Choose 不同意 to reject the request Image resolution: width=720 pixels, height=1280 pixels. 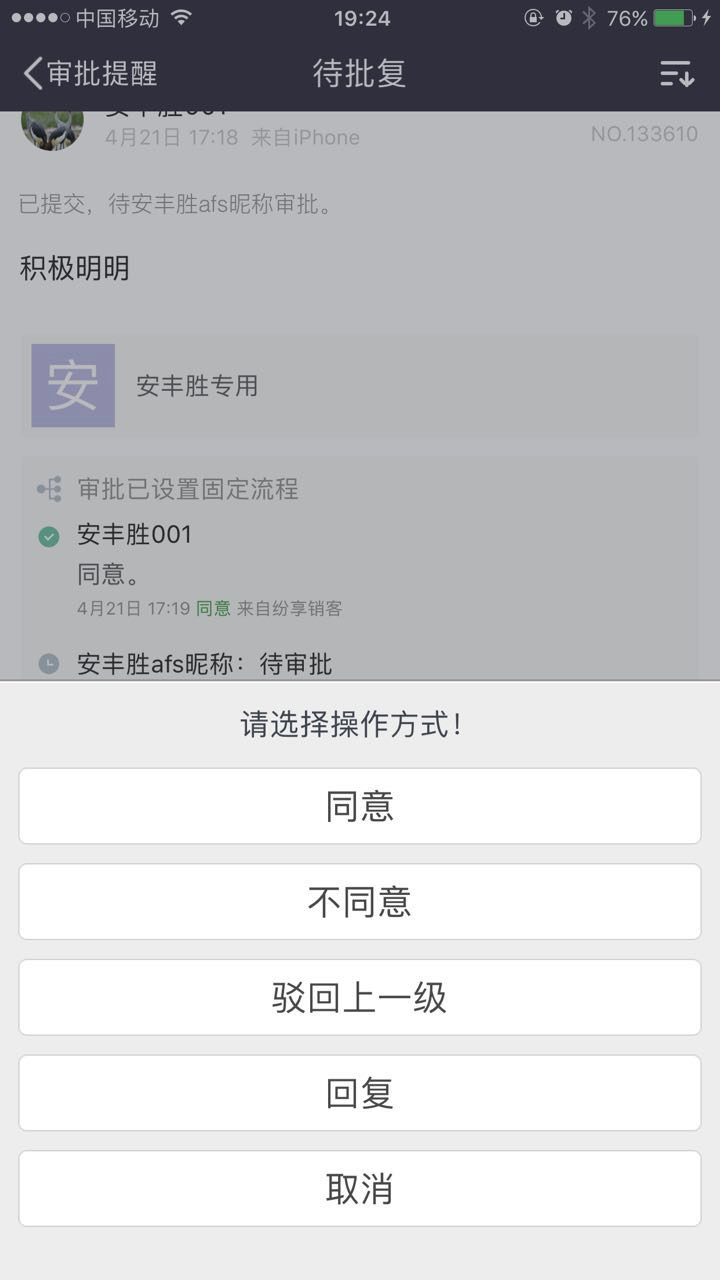click(360, 902)
